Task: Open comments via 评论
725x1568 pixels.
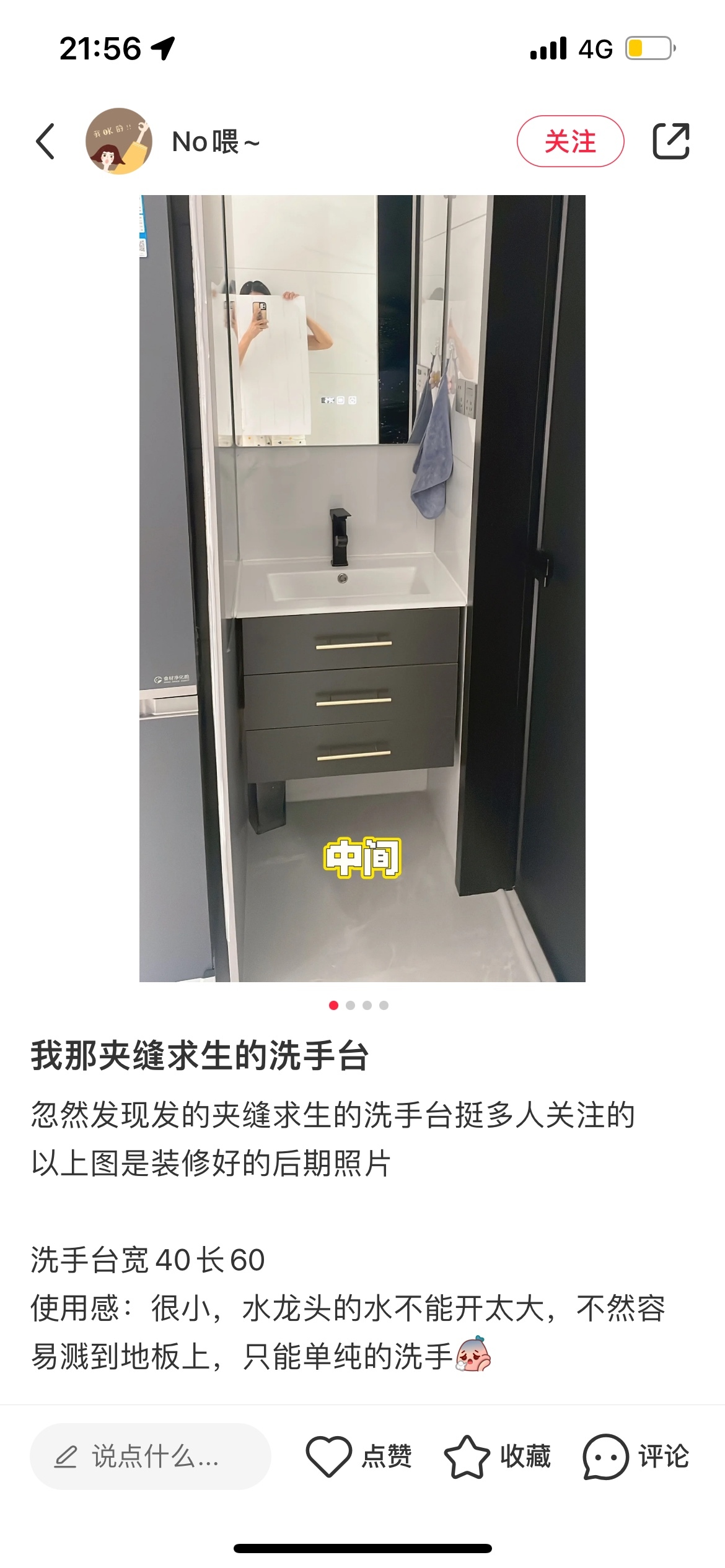Action: 636,1457
